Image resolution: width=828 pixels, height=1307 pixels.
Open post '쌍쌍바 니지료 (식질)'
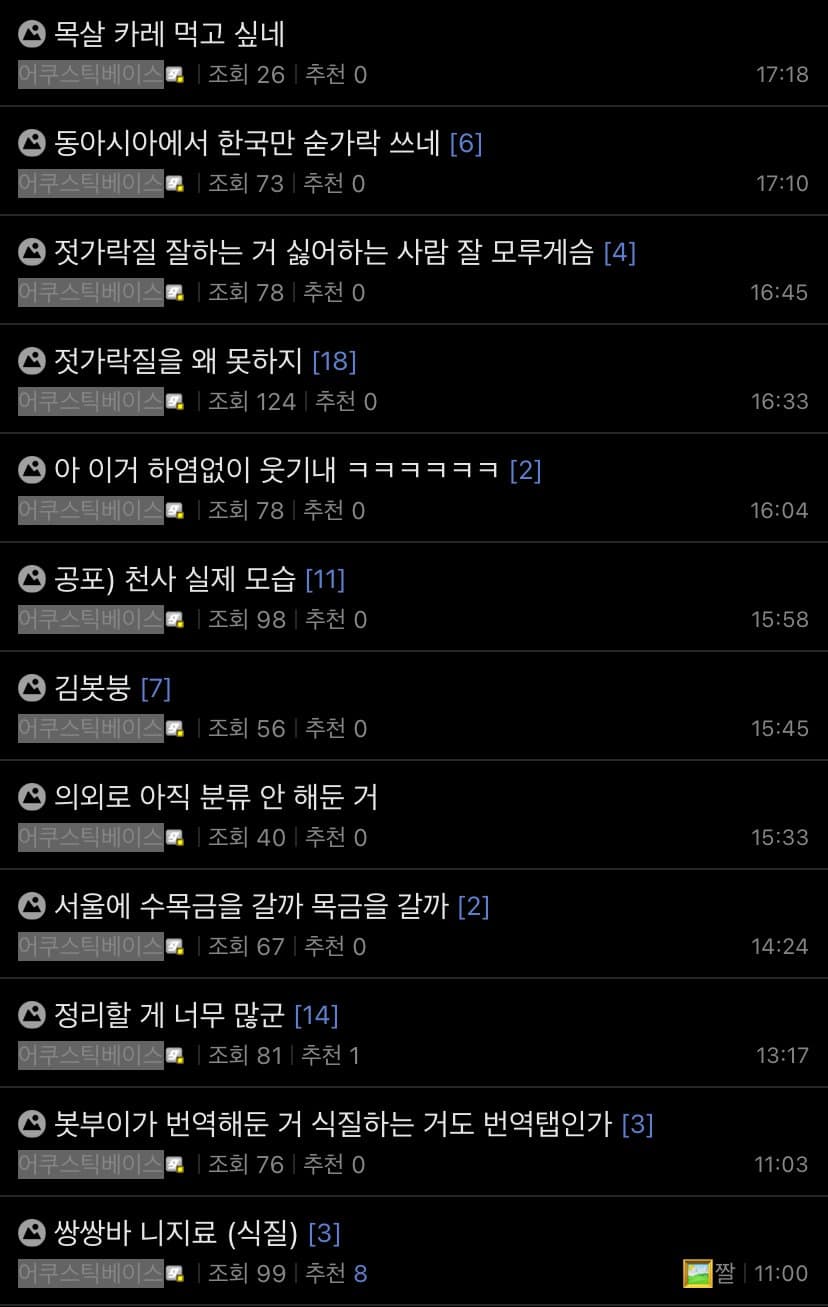175,1233
